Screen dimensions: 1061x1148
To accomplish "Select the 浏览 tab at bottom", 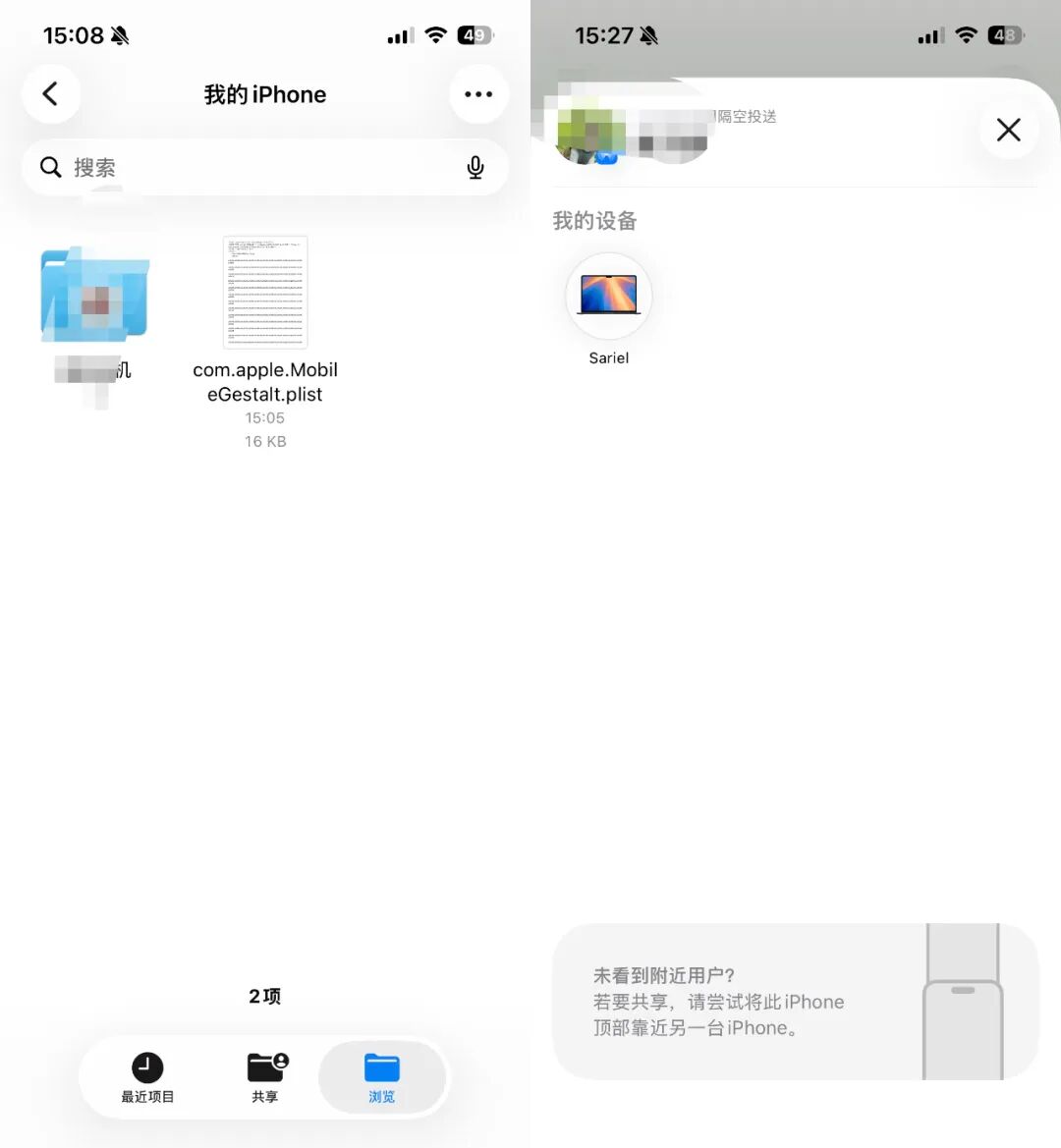I will tap(381, 1077).
